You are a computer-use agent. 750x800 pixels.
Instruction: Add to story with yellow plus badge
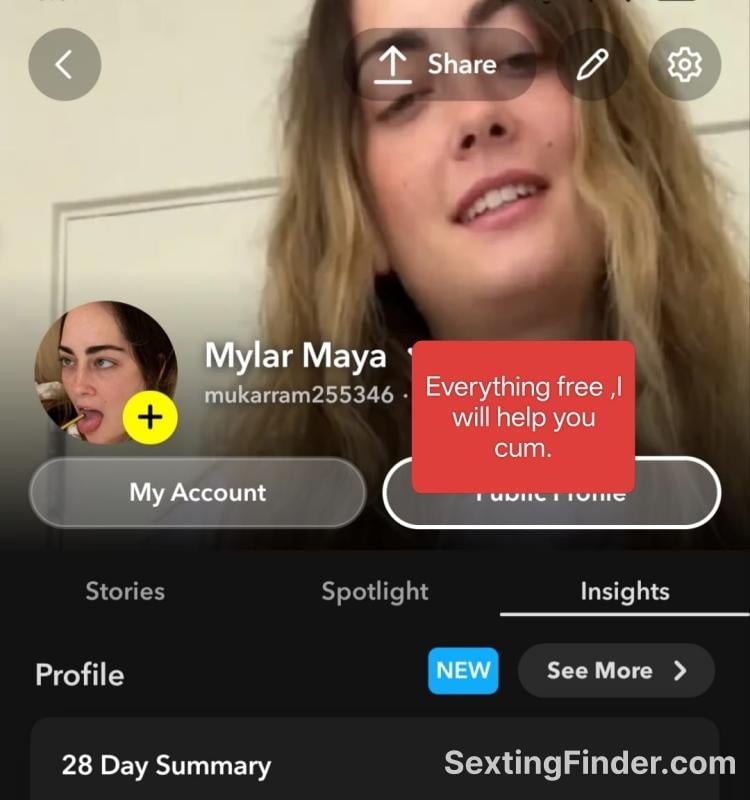point(150,417)
